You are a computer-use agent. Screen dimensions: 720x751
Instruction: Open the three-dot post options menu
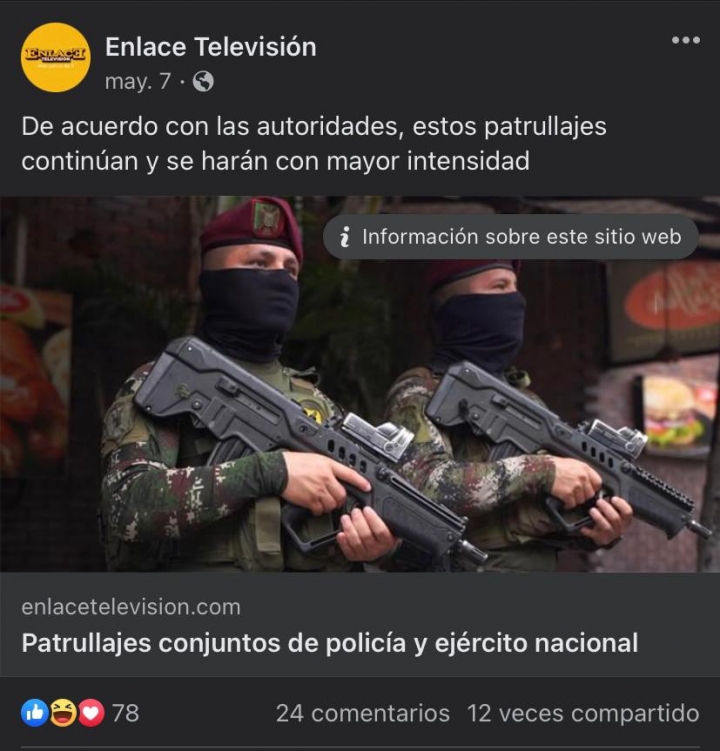pyautogui.click(x=685, y=38)
